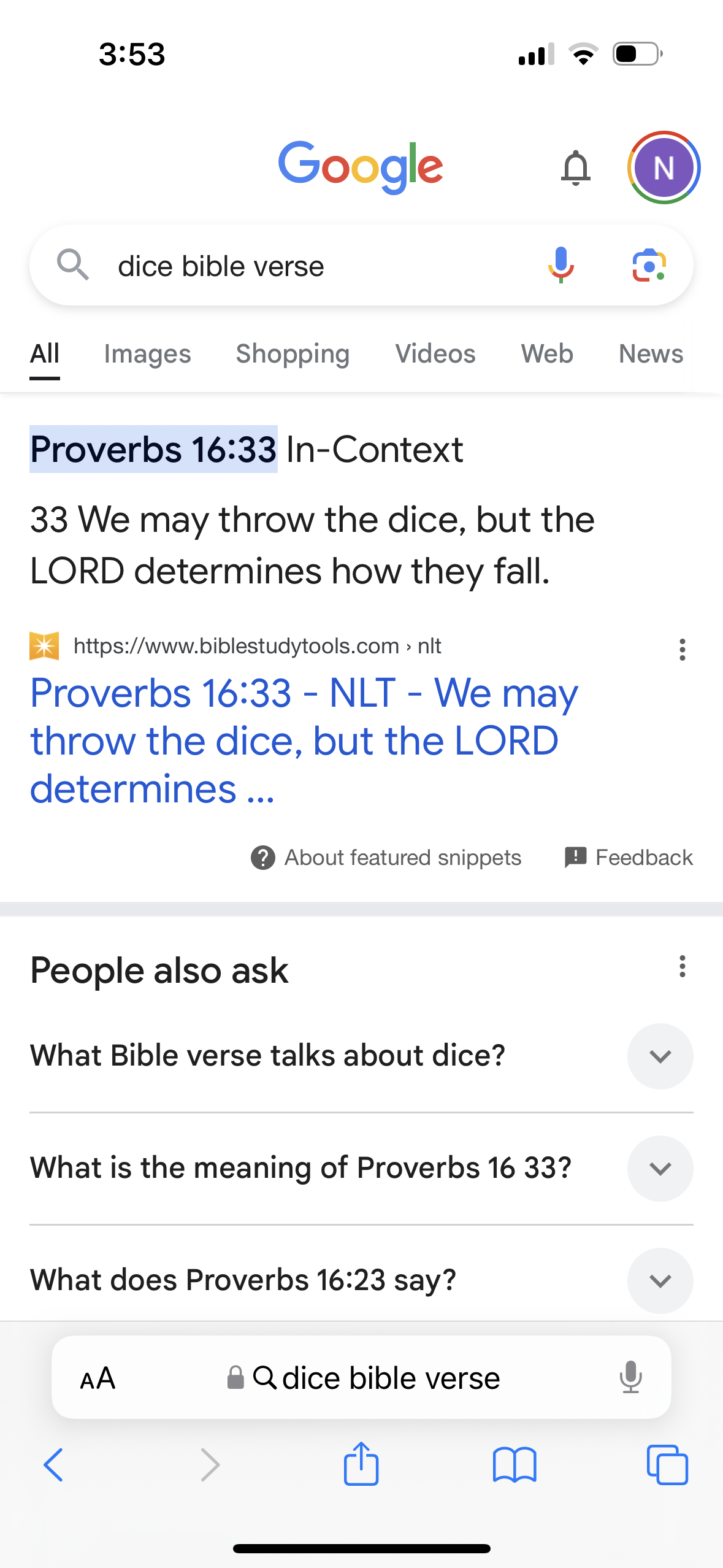Expand "What does Proverbs 16:23 say?"
The width and height of the screenshot is (723, 1568).
[x=660, y=1280]
